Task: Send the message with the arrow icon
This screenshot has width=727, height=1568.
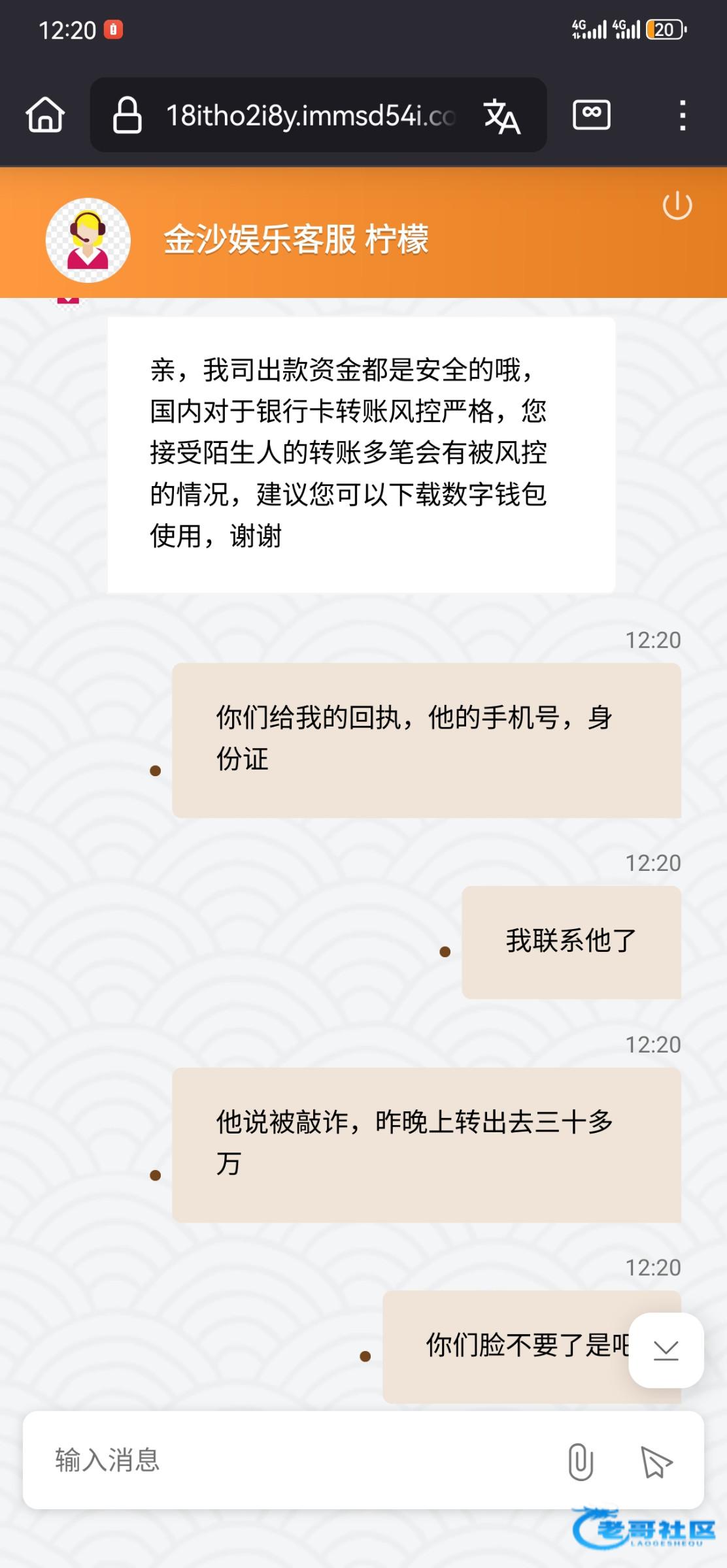Action: coord(656,1462)
